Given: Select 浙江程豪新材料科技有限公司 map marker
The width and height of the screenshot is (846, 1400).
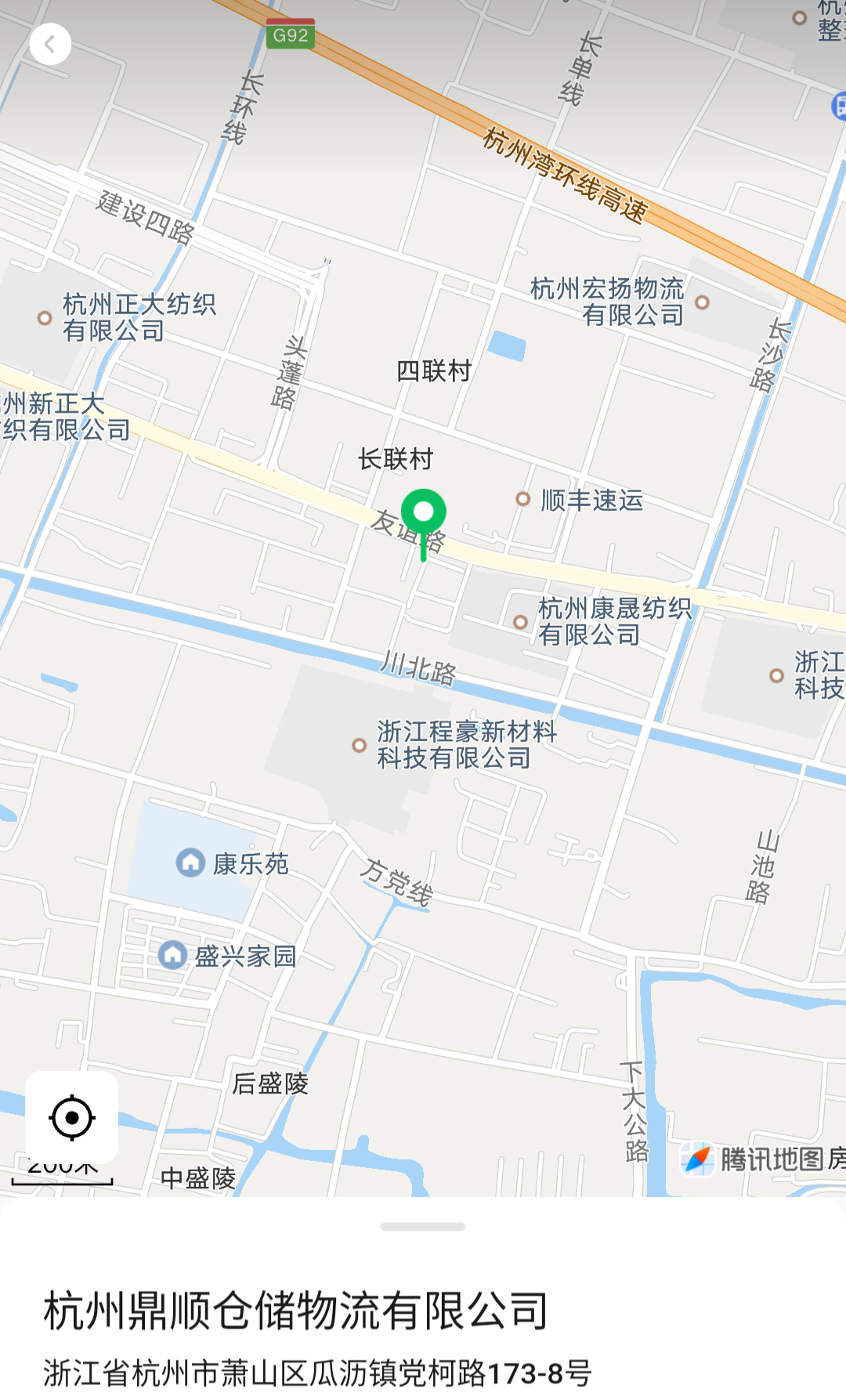Looking at the screenshot, I should click(360, 745).
